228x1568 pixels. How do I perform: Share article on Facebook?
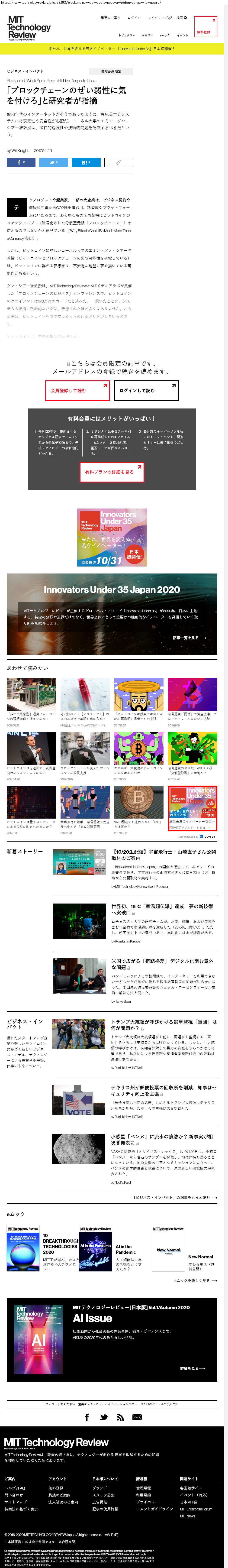[x=21, y=162]
